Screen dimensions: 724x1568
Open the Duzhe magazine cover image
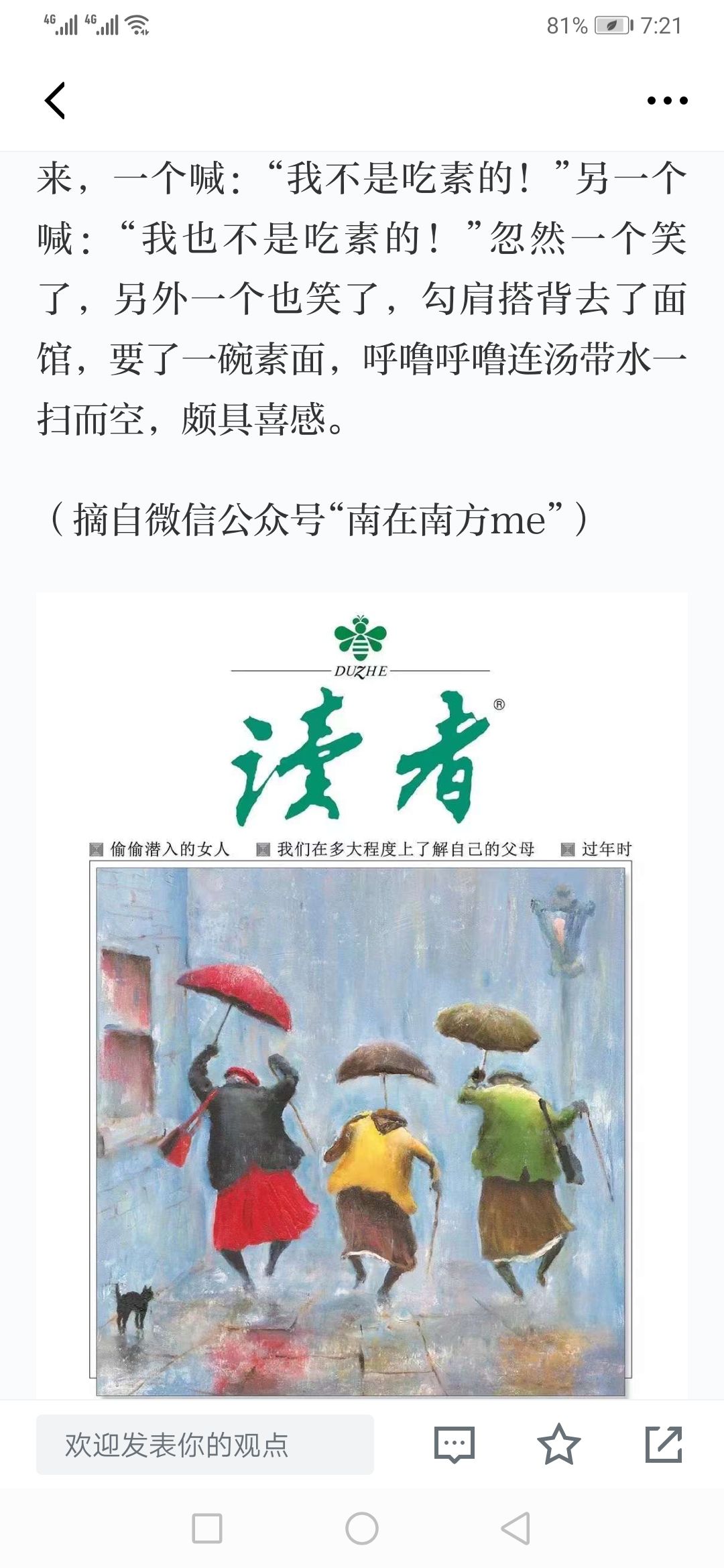pos(362,996)
